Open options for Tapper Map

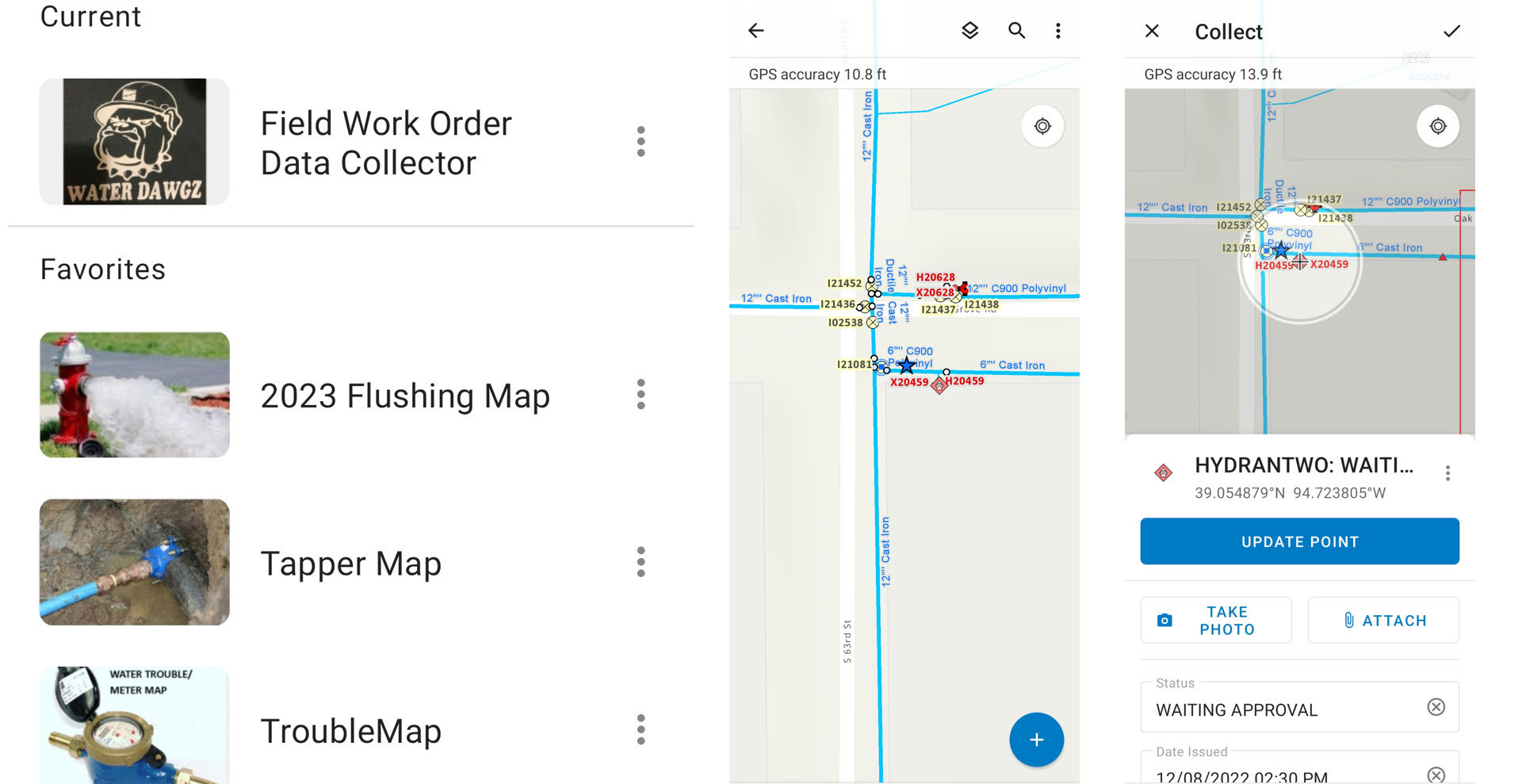click(641, 562)
